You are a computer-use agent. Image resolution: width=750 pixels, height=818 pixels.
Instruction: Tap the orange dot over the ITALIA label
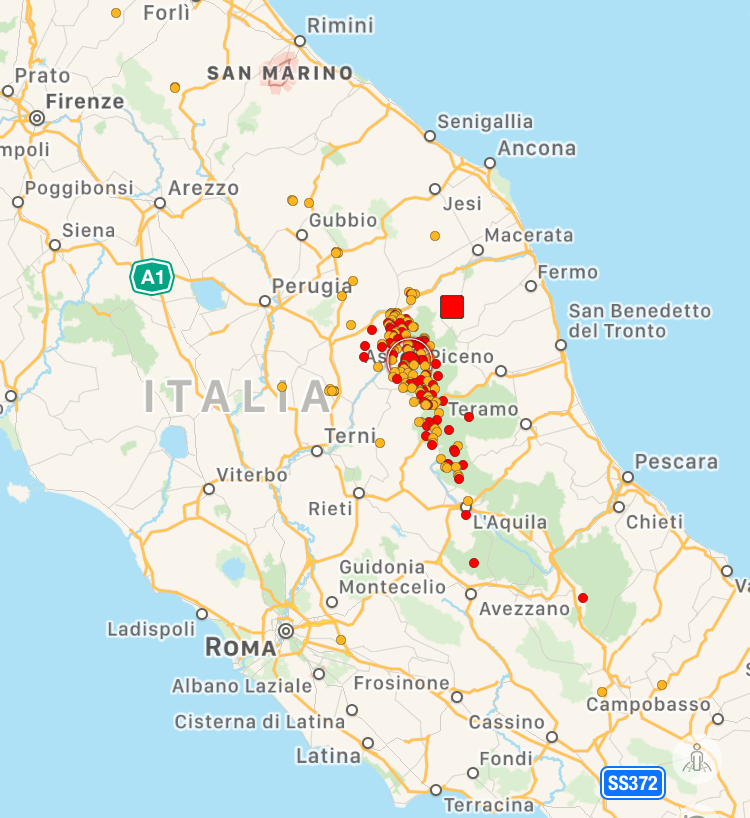pos(282,387)
